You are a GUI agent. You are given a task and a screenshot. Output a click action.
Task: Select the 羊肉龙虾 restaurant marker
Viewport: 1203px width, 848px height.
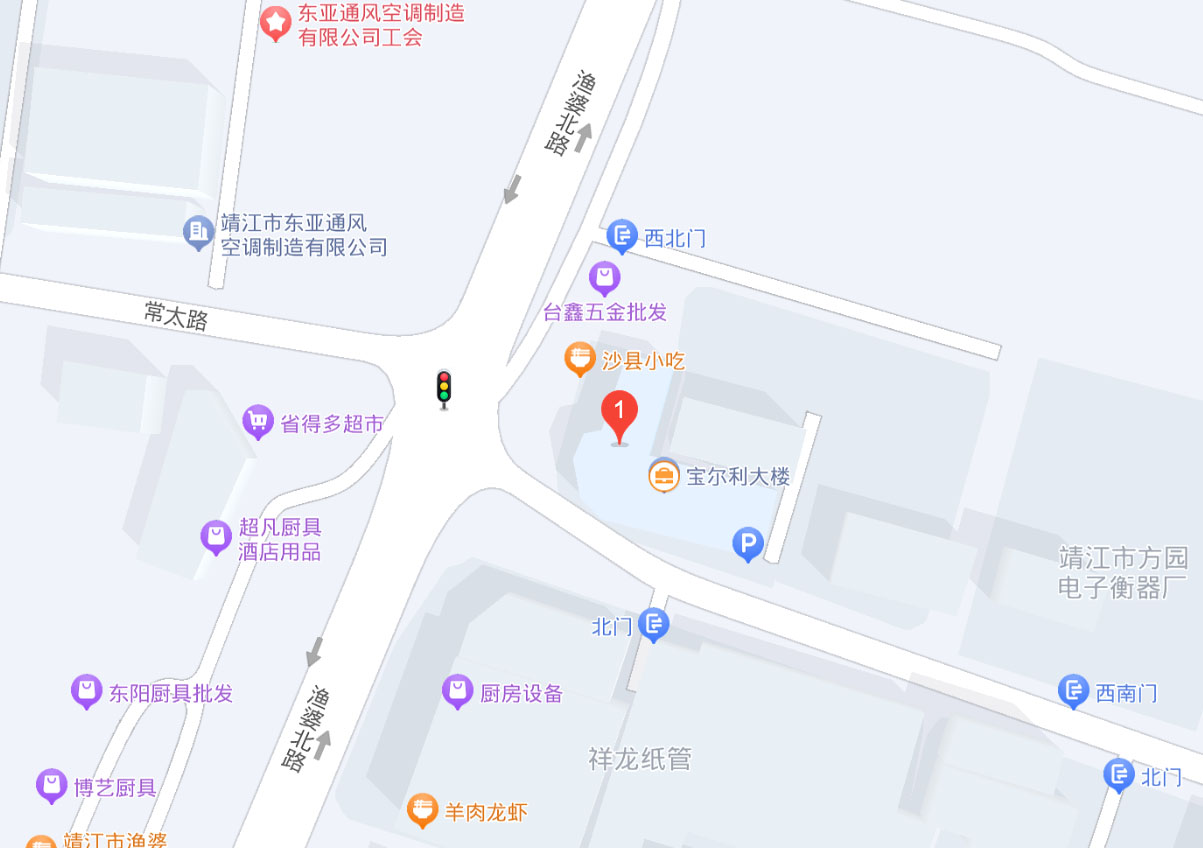[424, 809]
